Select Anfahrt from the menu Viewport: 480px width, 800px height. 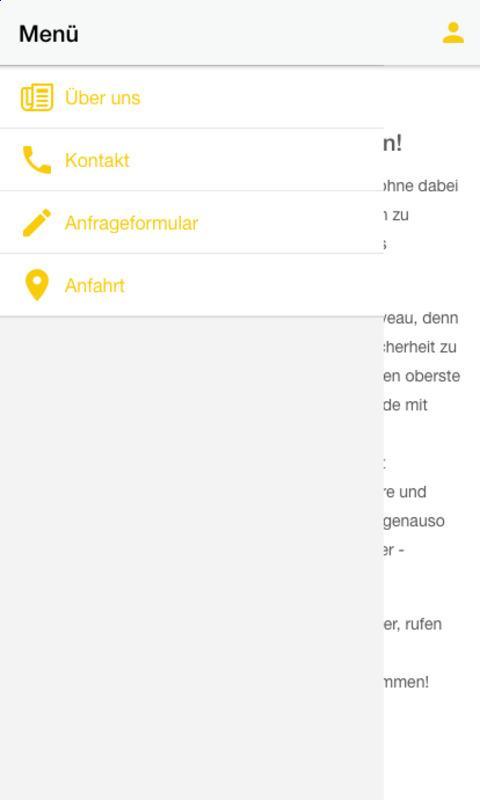point(192,285)
